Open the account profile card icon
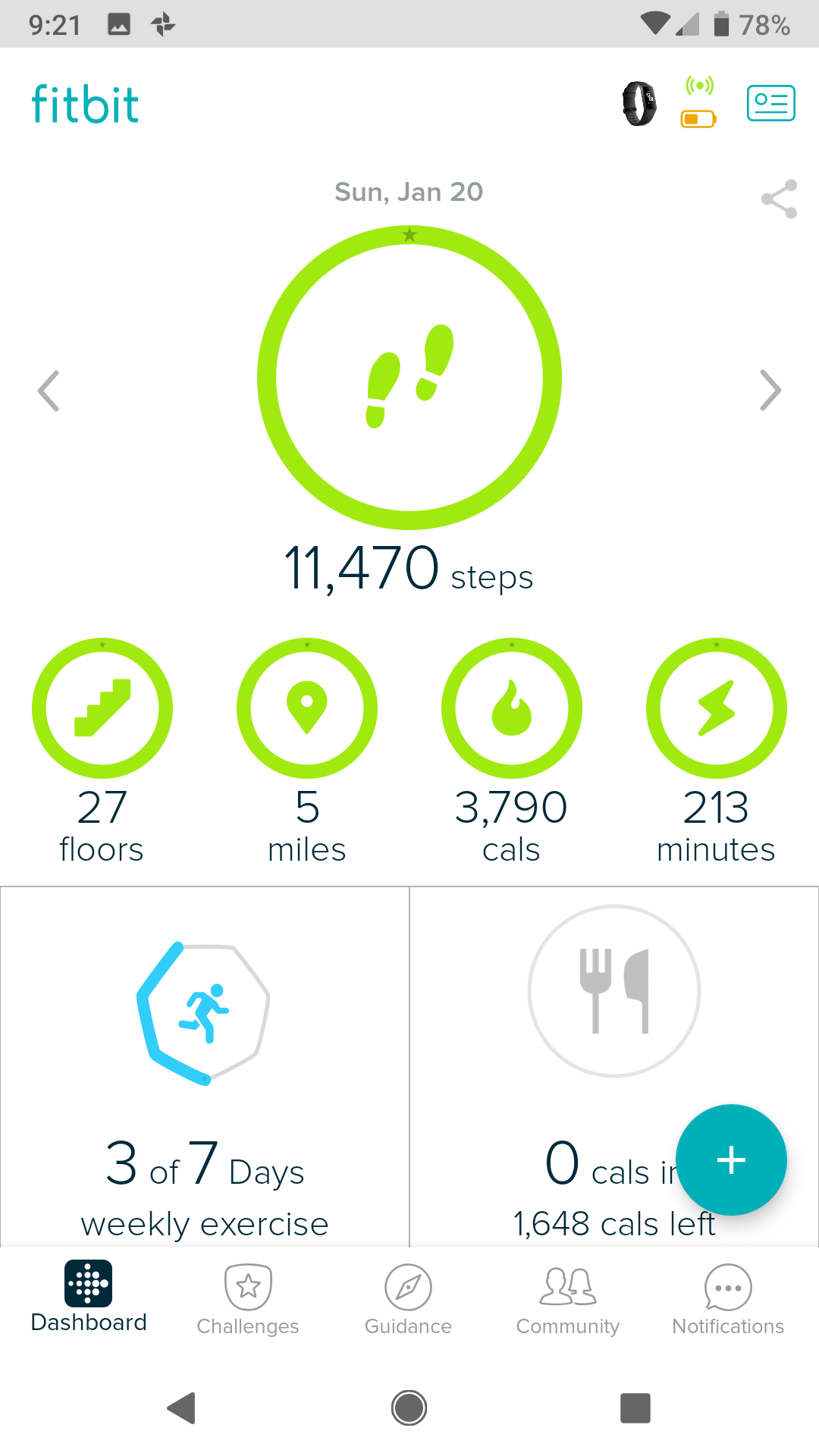This screenshot has width=819, height=1456. 770,104
